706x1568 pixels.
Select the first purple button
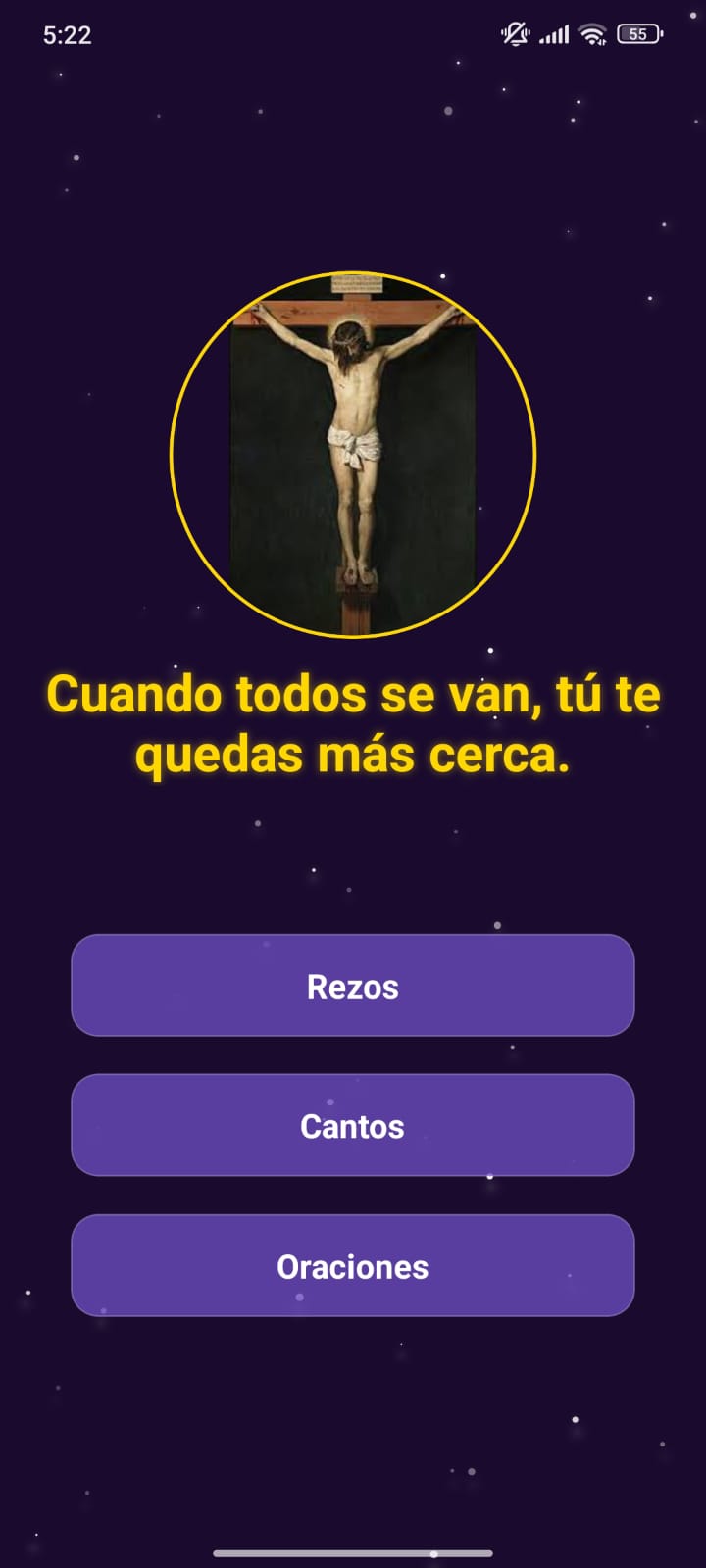click(x=353, y=986)
